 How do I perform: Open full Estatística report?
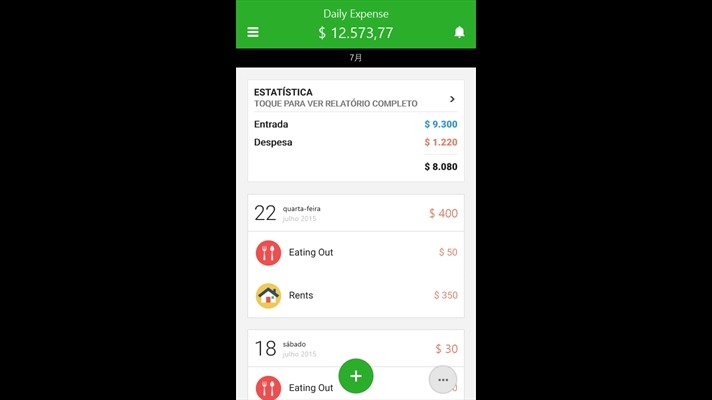coord(355,98)
